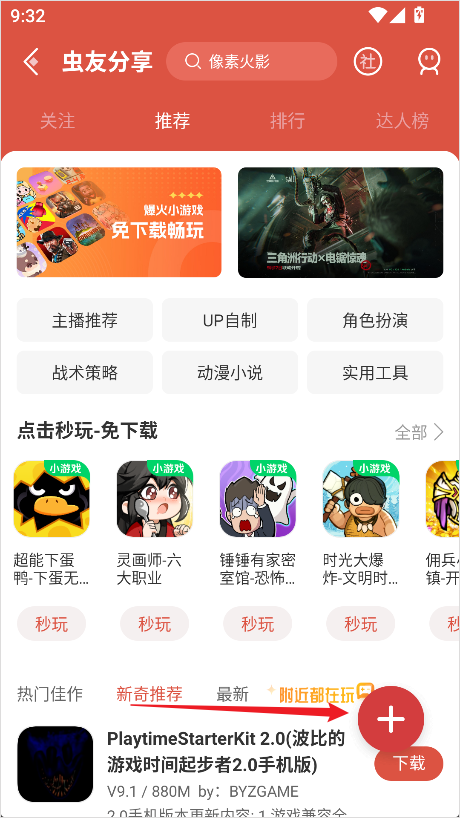Image resolution: width=460 pixels, height=818 pixels.
Task: Open the search box showing 像素火影
Action: pyautogui.click(x=251, y=62)
